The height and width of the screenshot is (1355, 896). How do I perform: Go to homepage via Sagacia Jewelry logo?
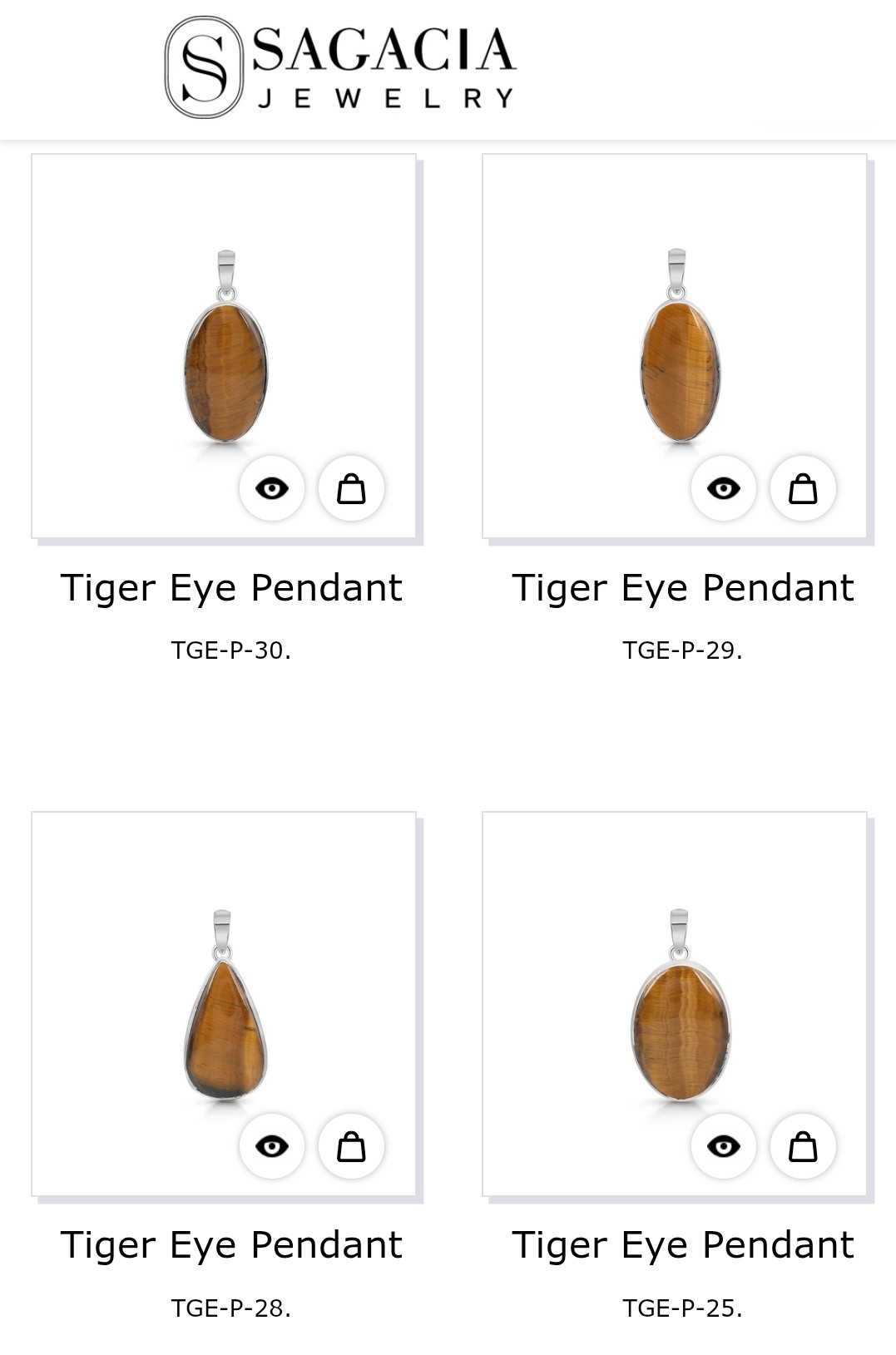[341, 67]
